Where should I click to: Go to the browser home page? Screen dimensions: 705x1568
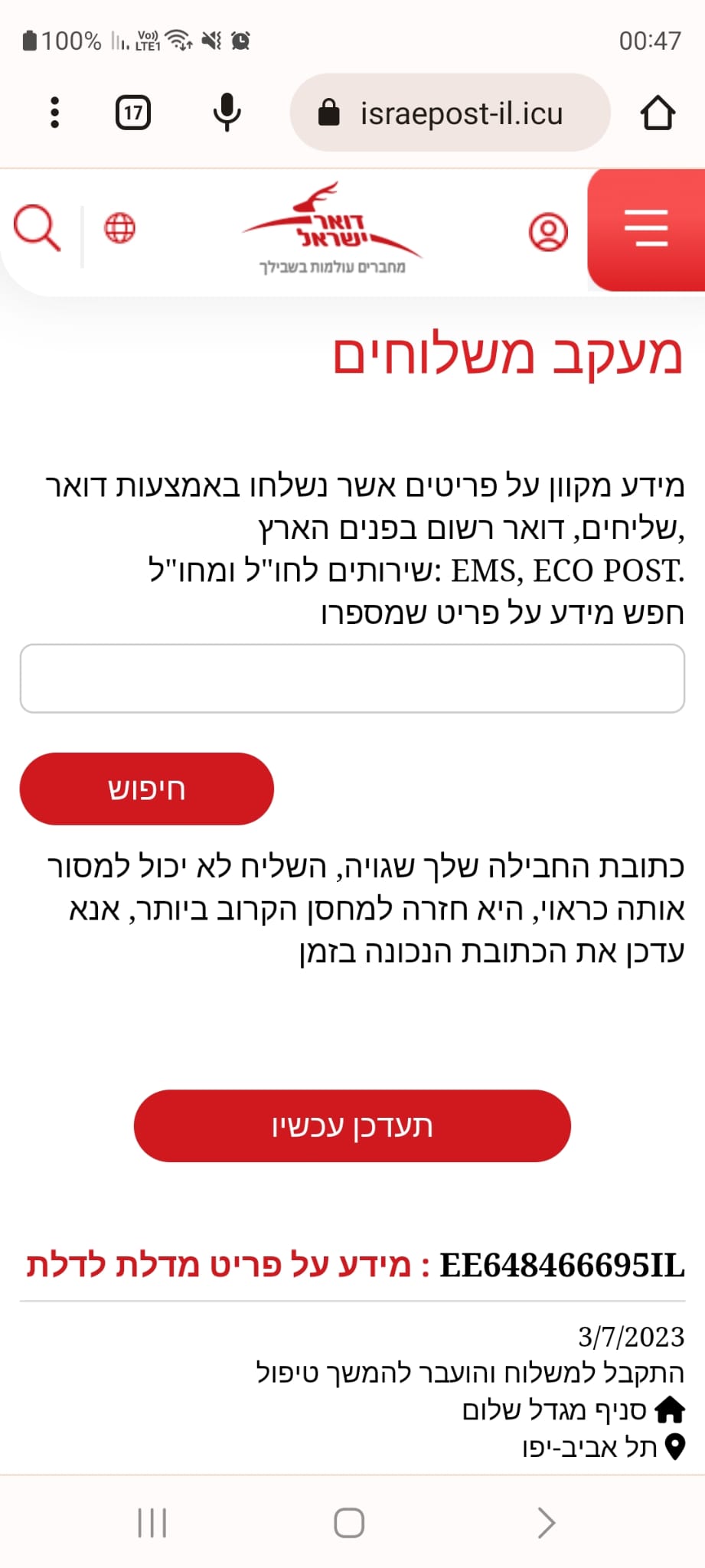pos(658,113)
